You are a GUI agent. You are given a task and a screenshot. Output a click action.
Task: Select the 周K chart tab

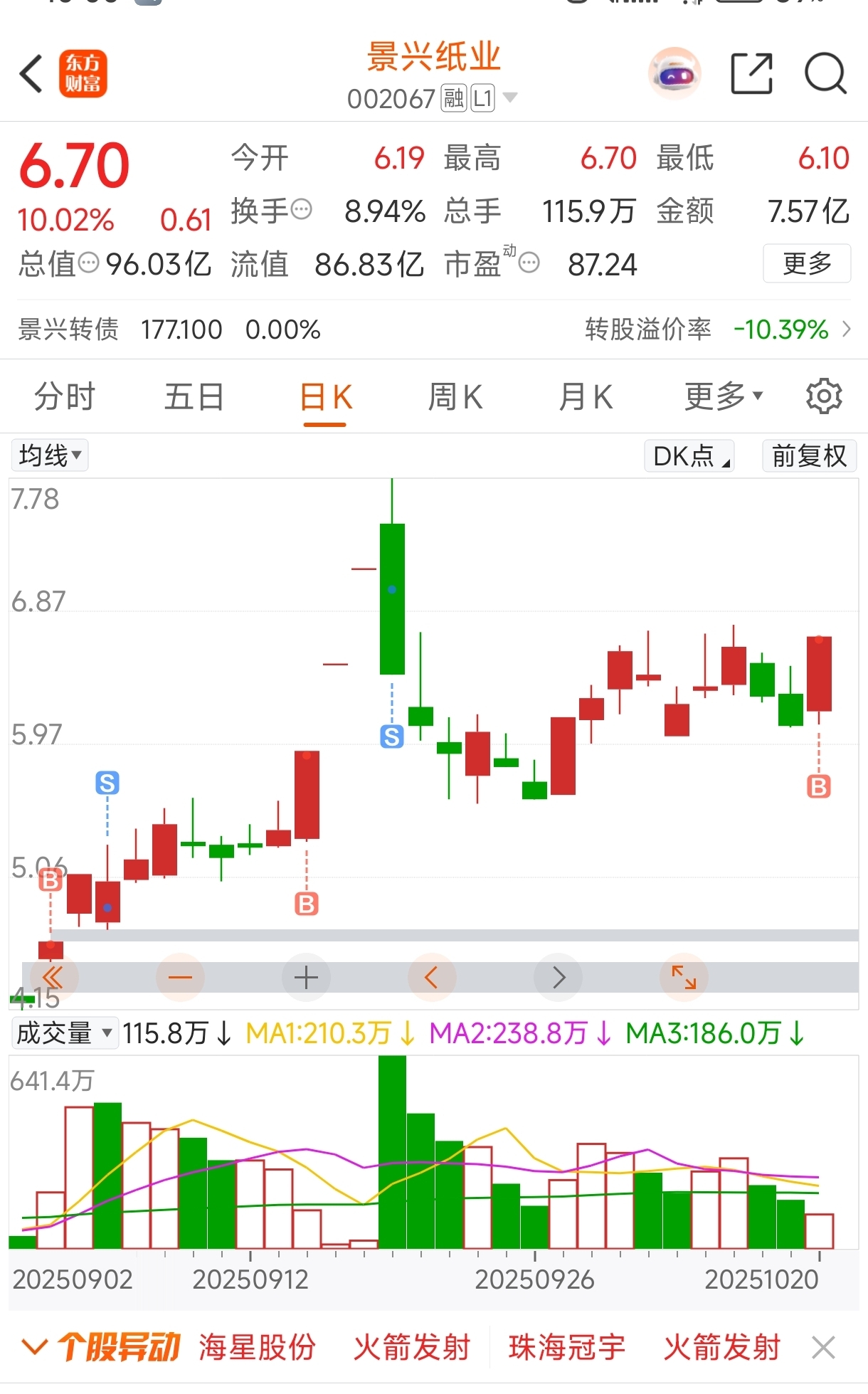coord(455,397)
